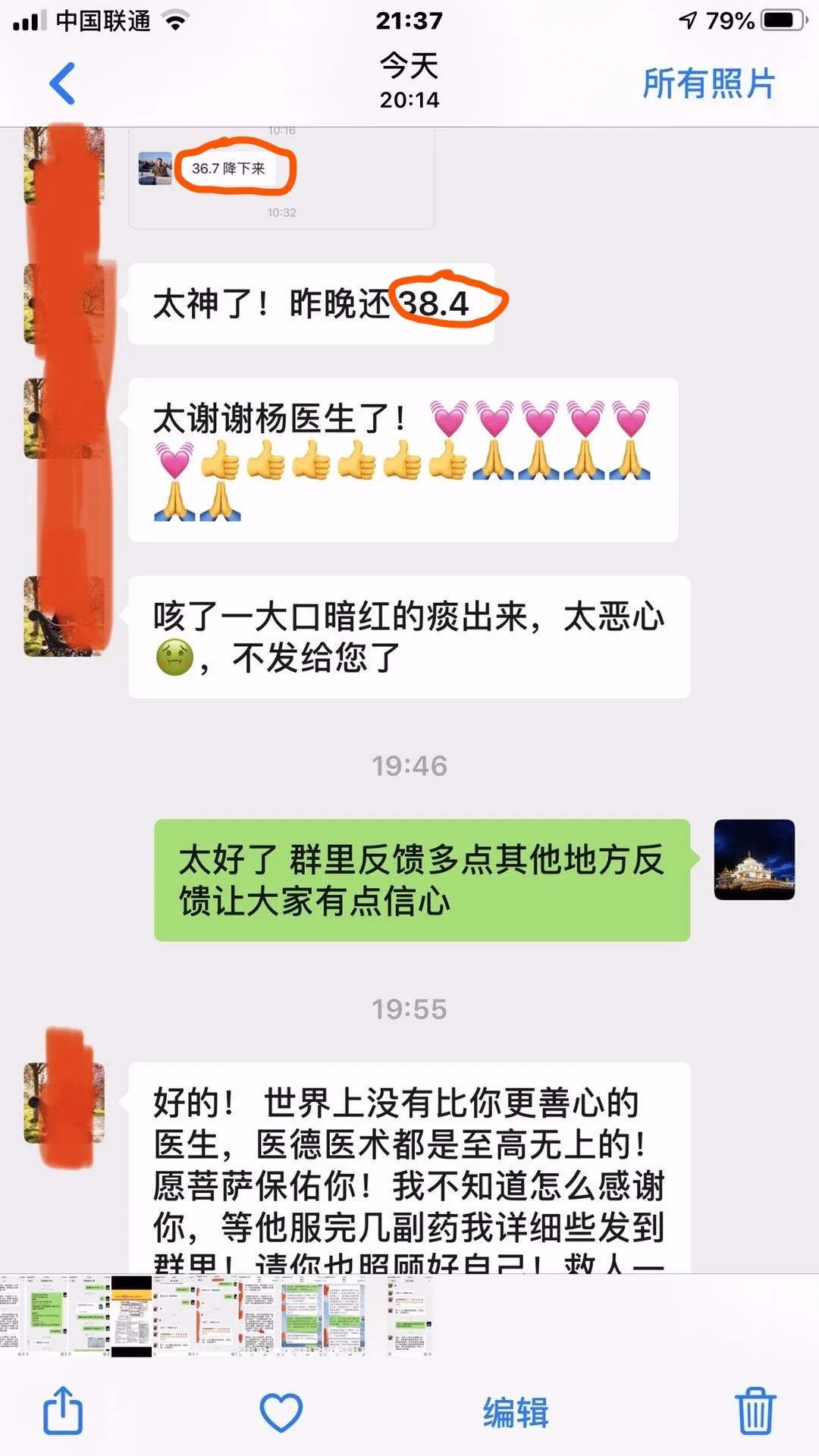Favorite this photo with the heart
Viewport: 819px width, 1456px height.
coord(281,1412)
